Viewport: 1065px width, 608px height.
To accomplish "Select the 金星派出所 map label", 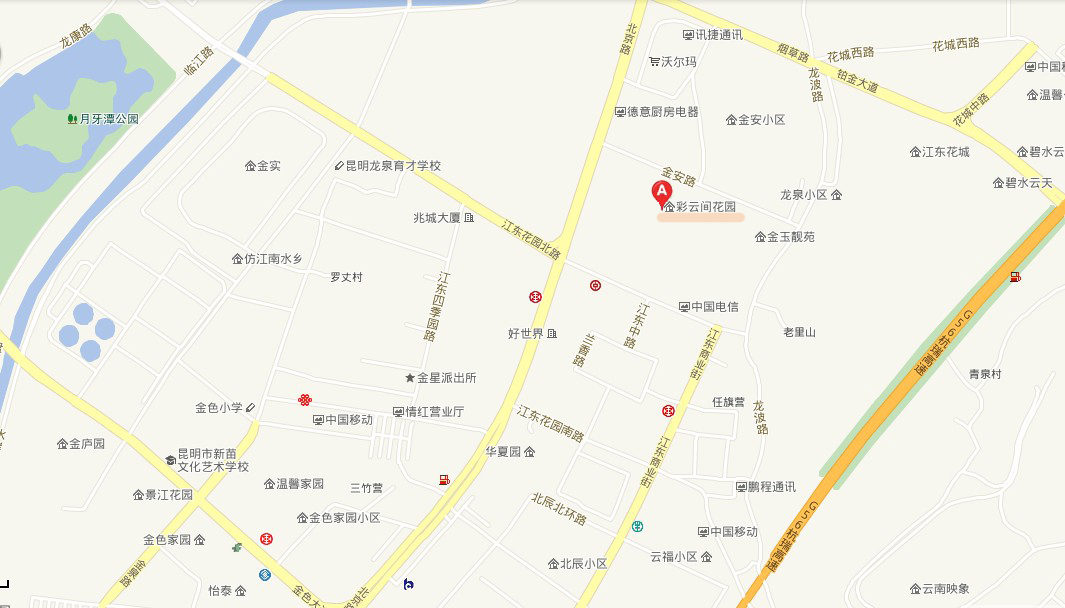I will pos(440,378).
